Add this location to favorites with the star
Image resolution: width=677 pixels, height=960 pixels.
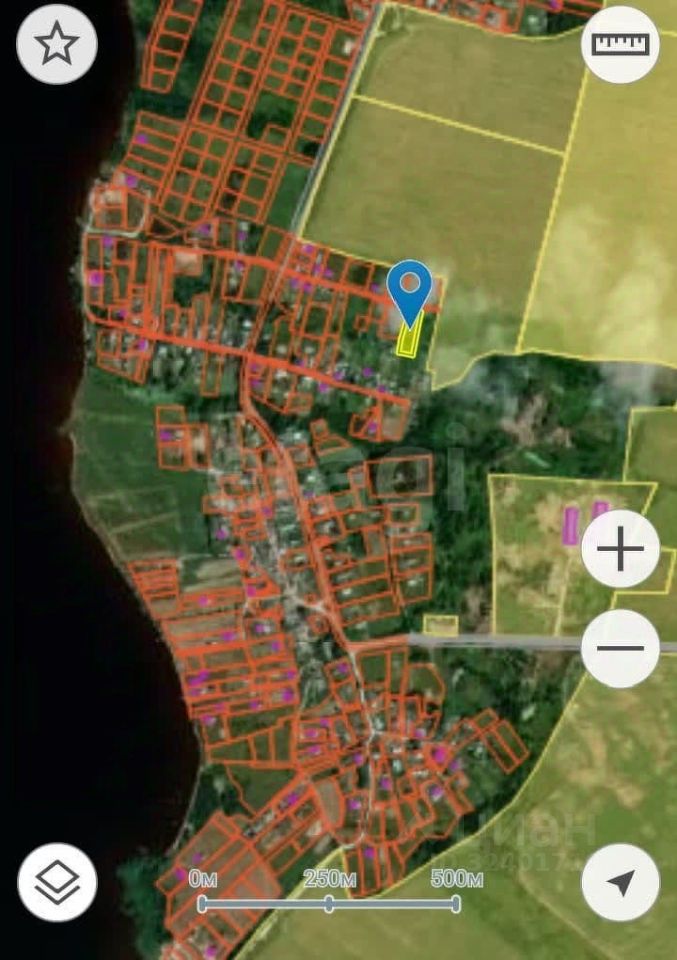click(x=57, y=44)
